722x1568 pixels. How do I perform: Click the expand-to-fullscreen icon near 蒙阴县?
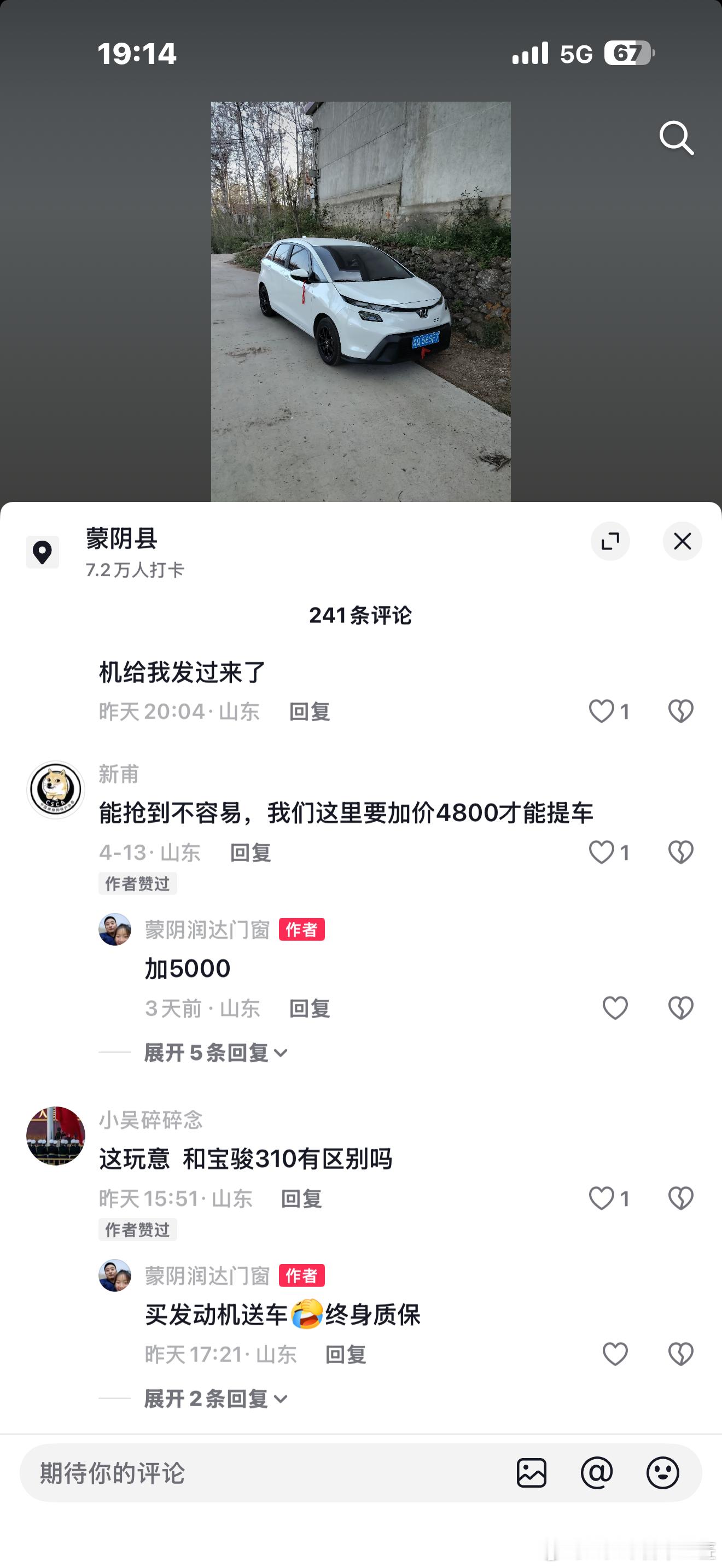tap(610, 541)
